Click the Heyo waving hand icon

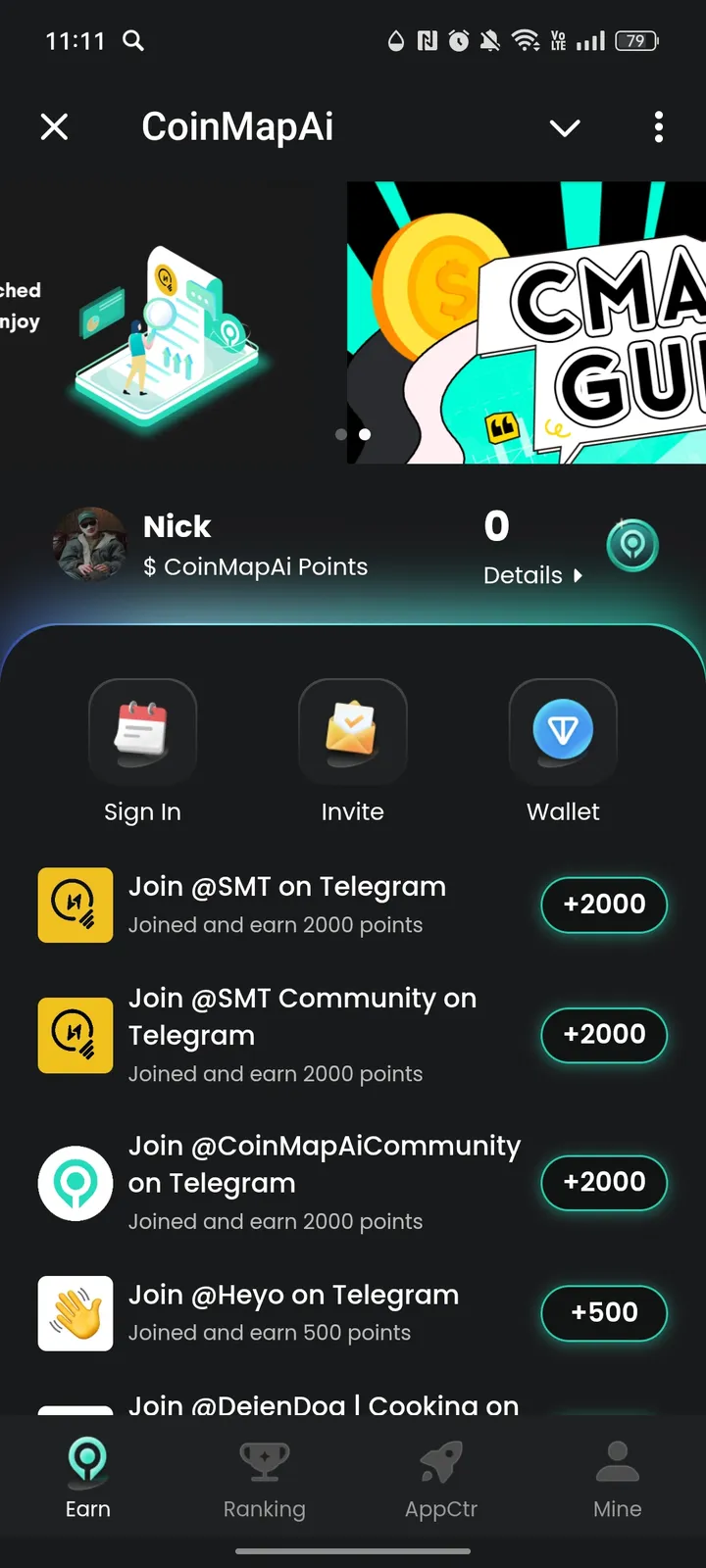tap(76, 1313)
